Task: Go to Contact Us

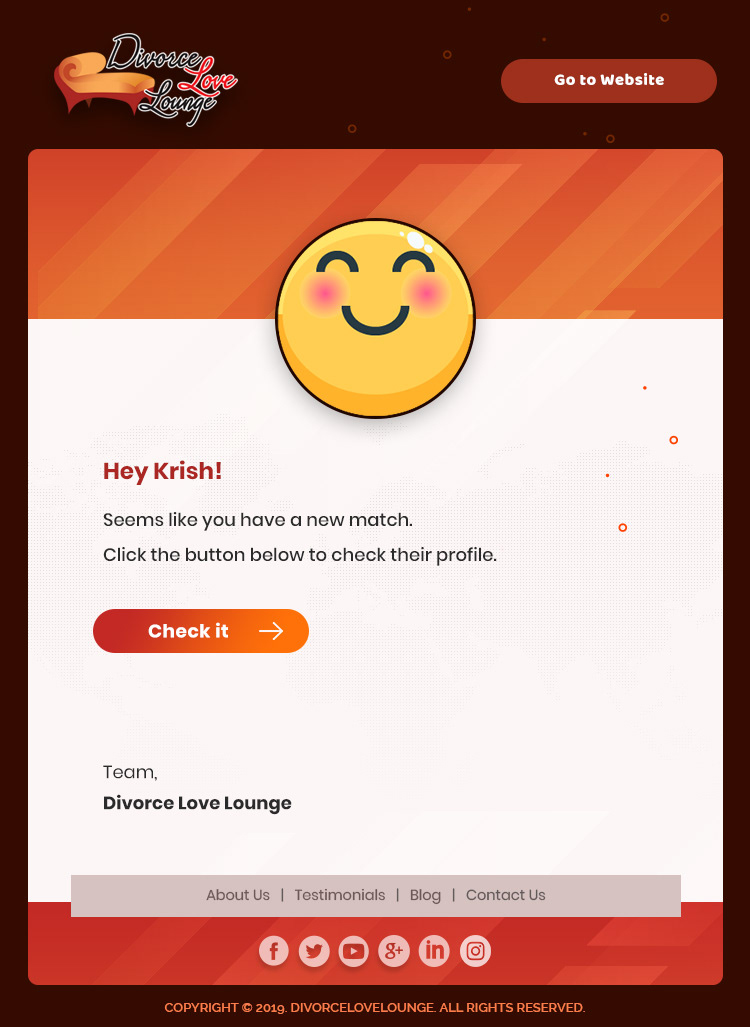Action: [506, 895]
